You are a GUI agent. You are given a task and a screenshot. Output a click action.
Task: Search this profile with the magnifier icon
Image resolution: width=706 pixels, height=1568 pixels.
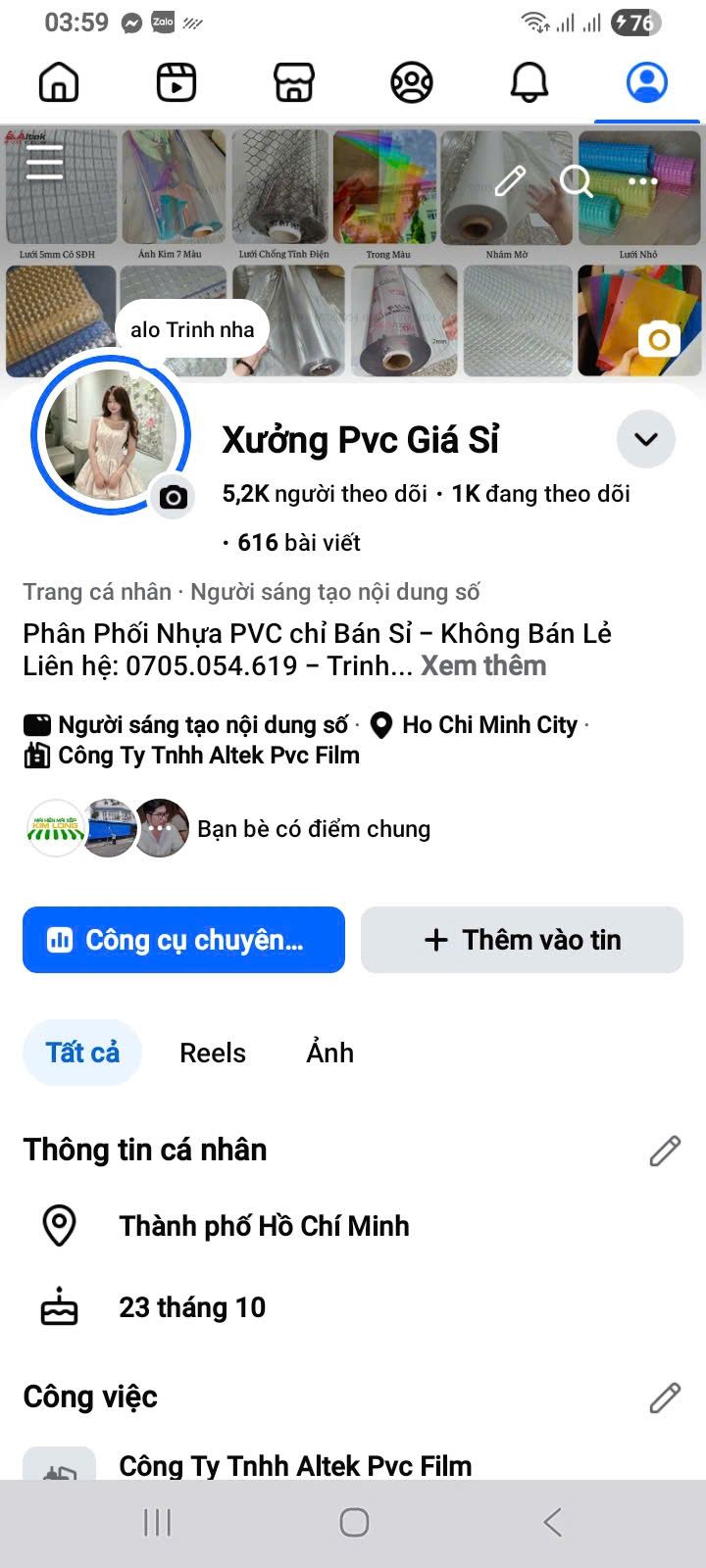click(x=577, y=181)
